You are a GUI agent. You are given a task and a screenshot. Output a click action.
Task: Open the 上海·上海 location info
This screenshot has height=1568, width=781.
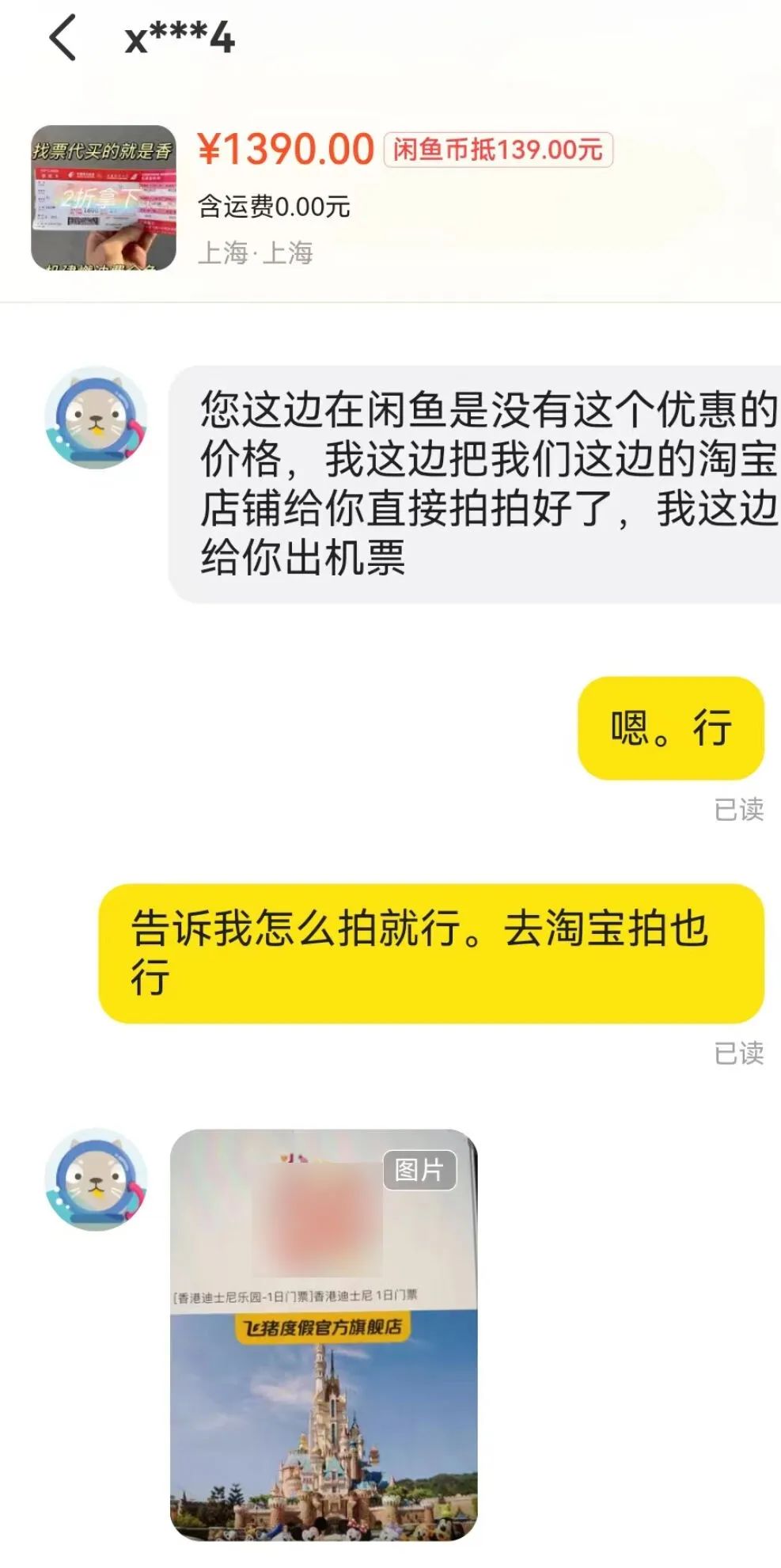[x=257, y=255]
